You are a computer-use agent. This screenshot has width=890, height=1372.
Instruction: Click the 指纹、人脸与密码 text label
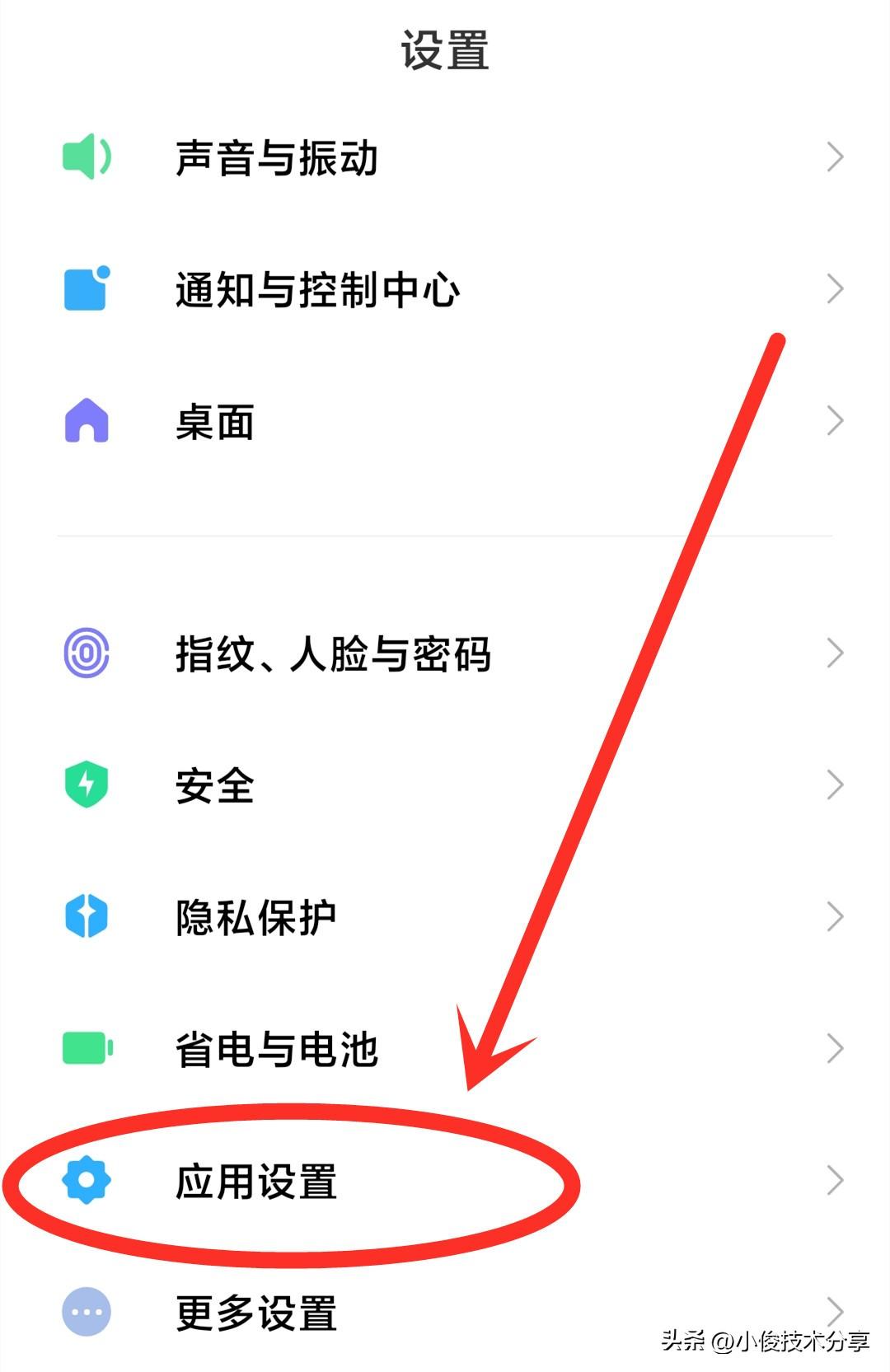click(x=334, y=653)
